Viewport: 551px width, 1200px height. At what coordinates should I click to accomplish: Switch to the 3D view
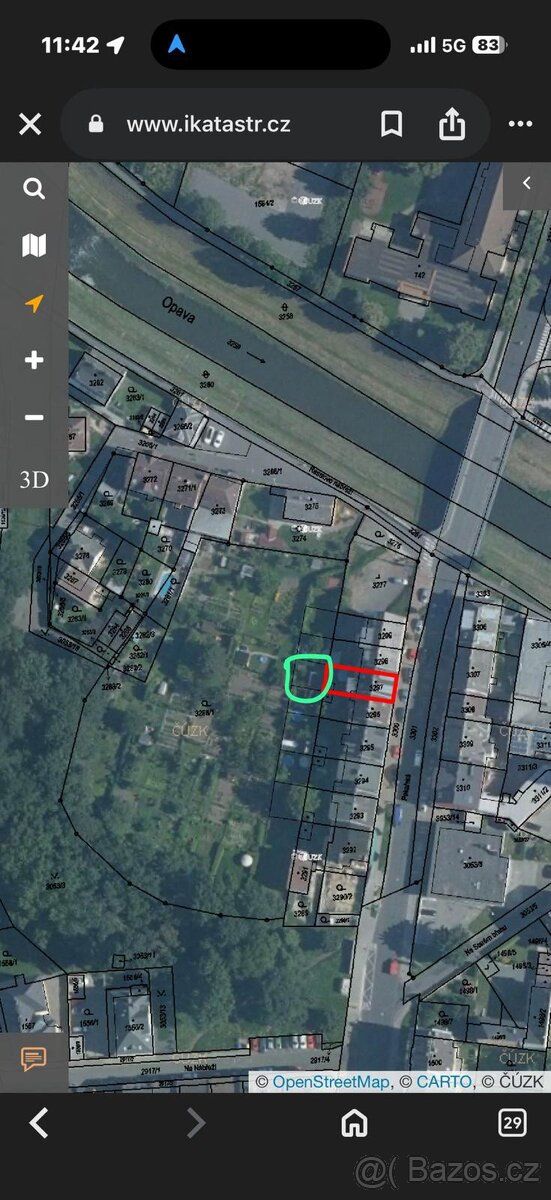tap(34, 479)
